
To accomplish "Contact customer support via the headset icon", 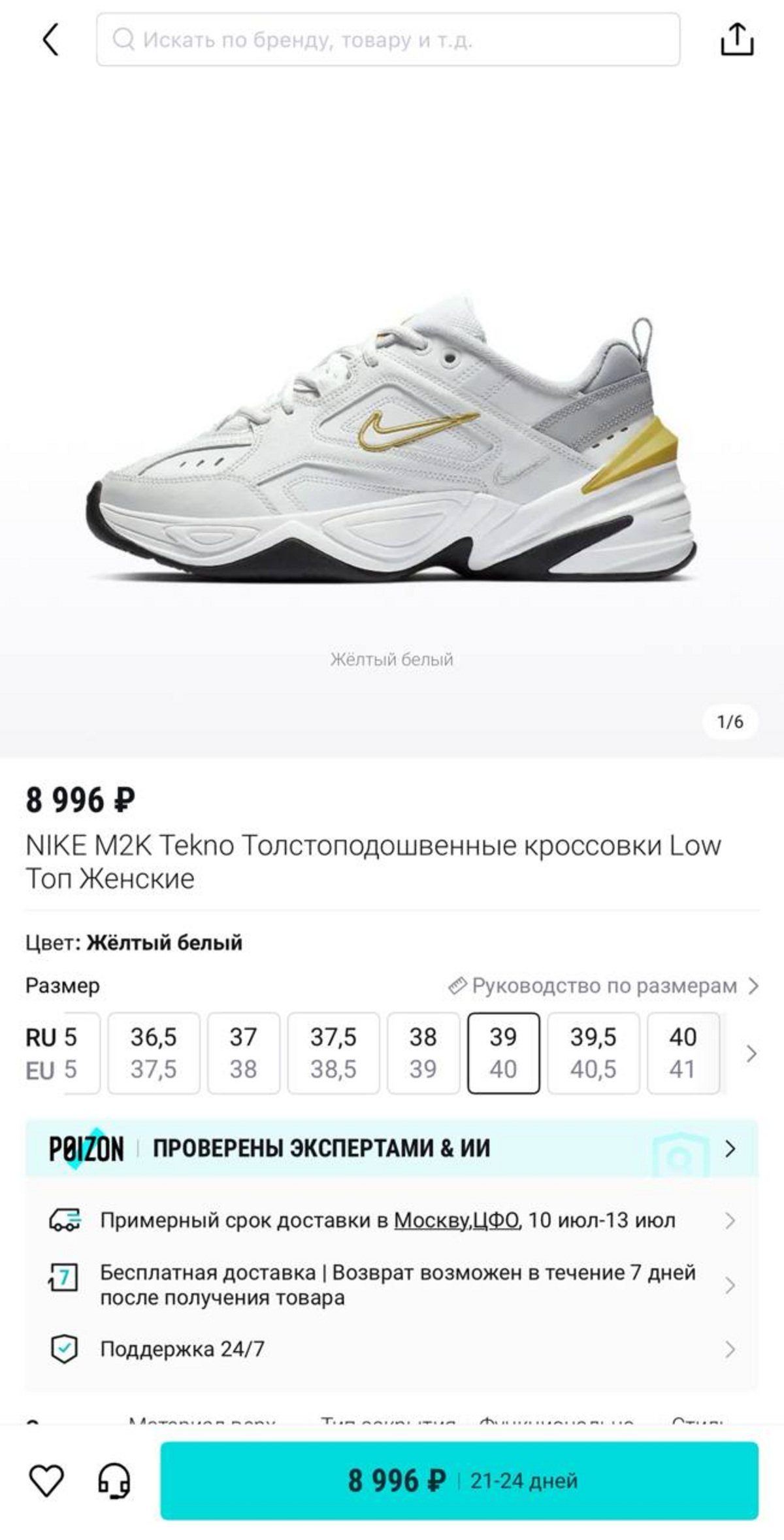I will pyautogui.click(x=114, y=1481).
